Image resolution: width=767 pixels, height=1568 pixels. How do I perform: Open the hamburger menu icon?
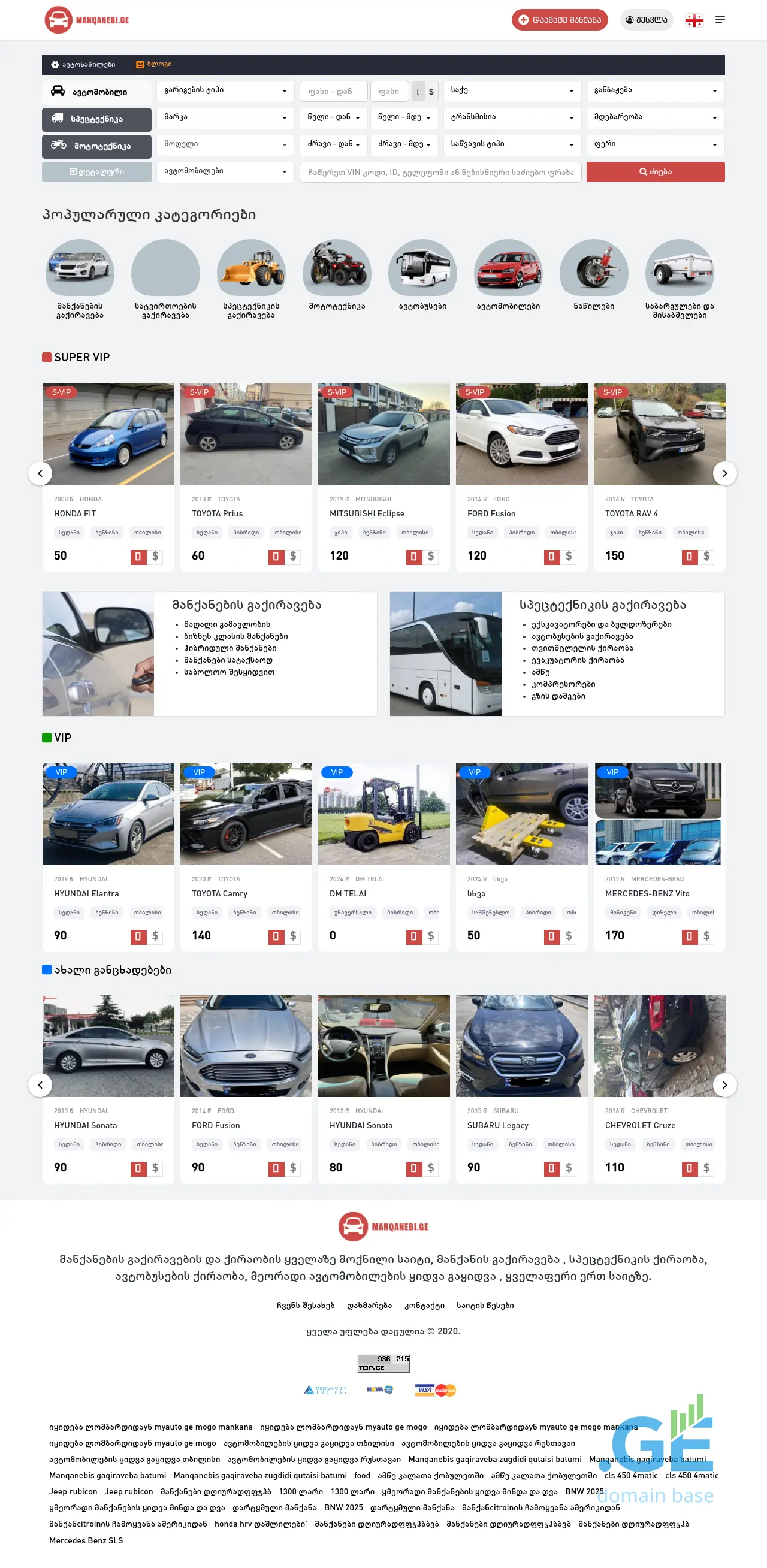click(720, 20)
